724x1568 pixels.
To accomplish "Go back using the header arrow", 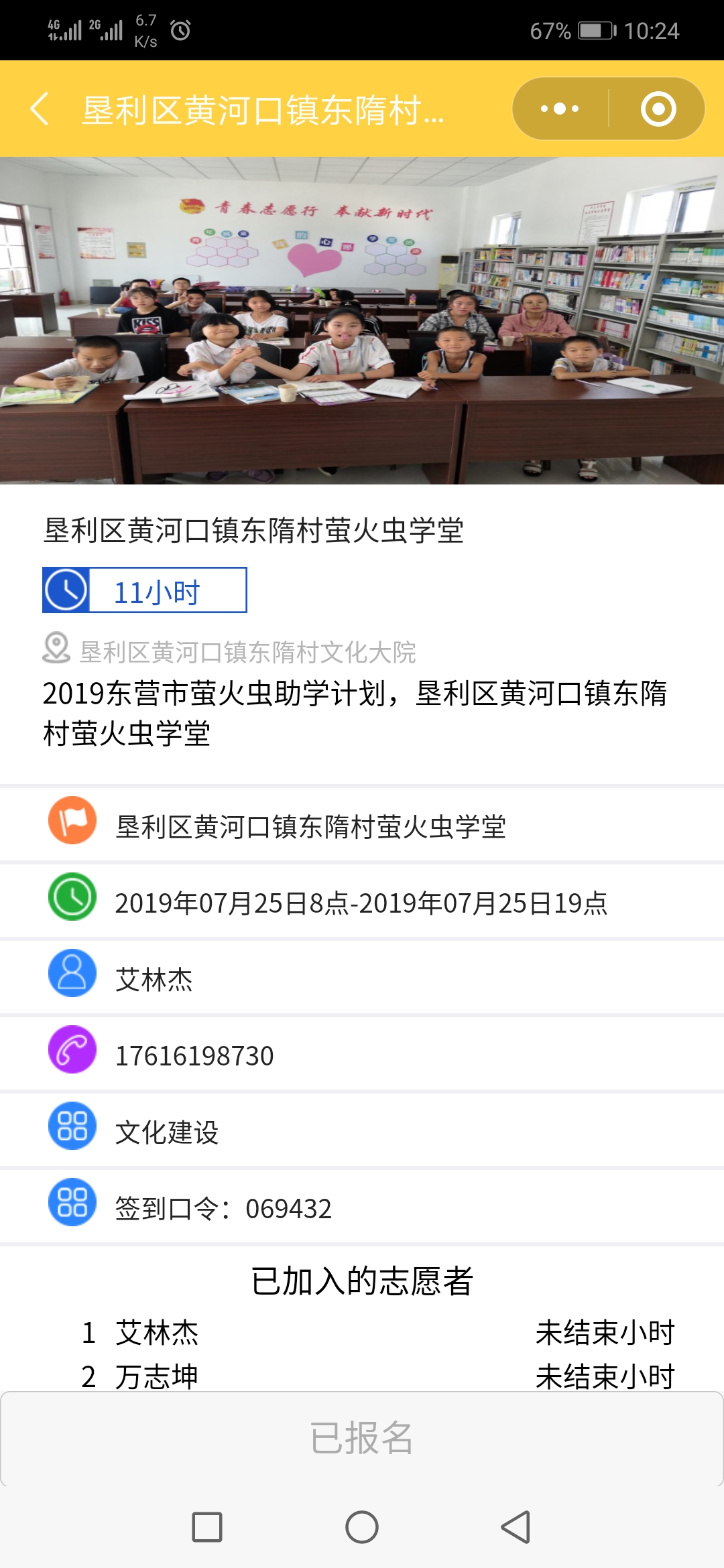I will [40, 109].
